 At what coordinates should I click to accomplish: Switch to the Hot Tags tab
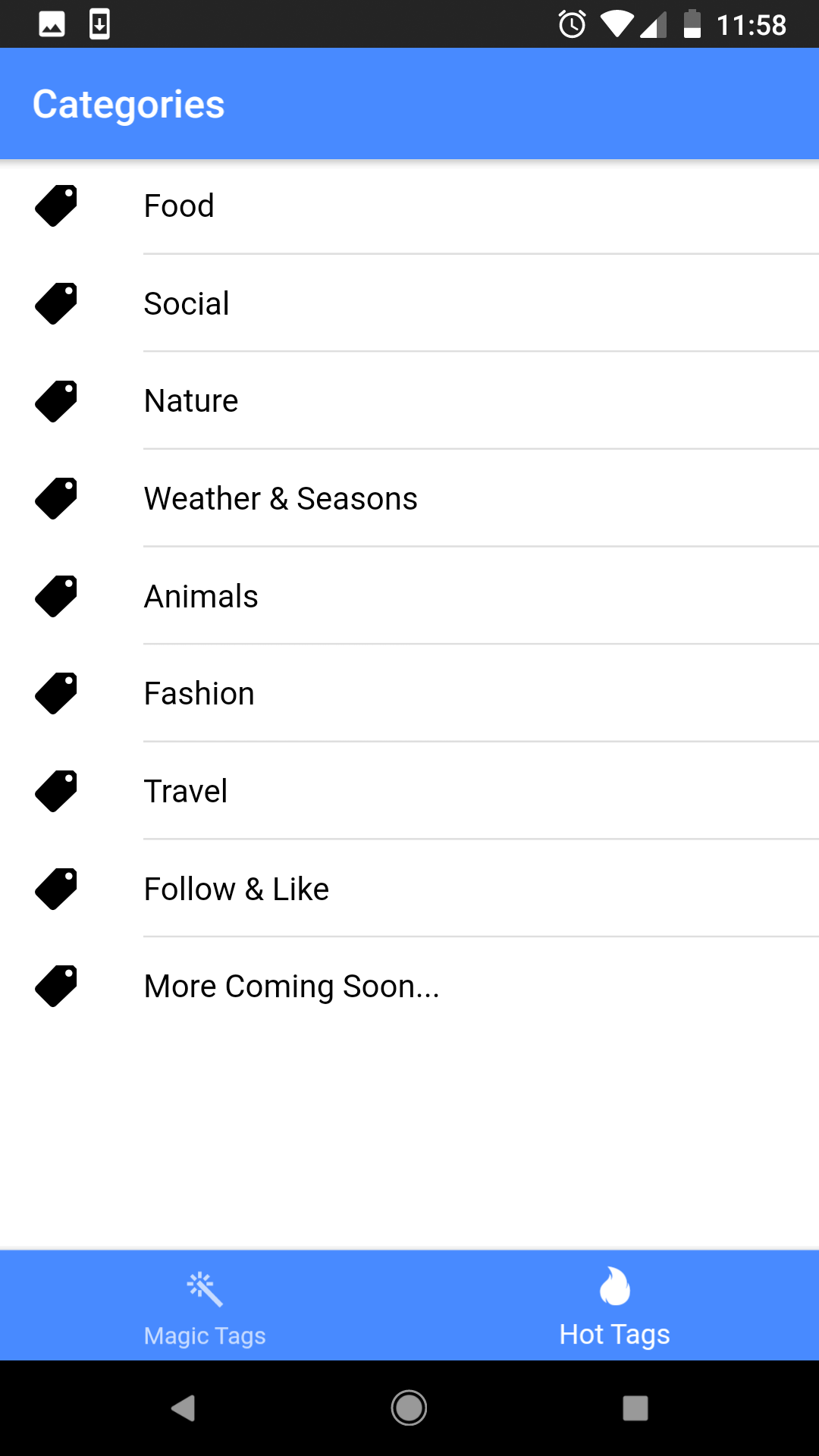[614, 1306]
